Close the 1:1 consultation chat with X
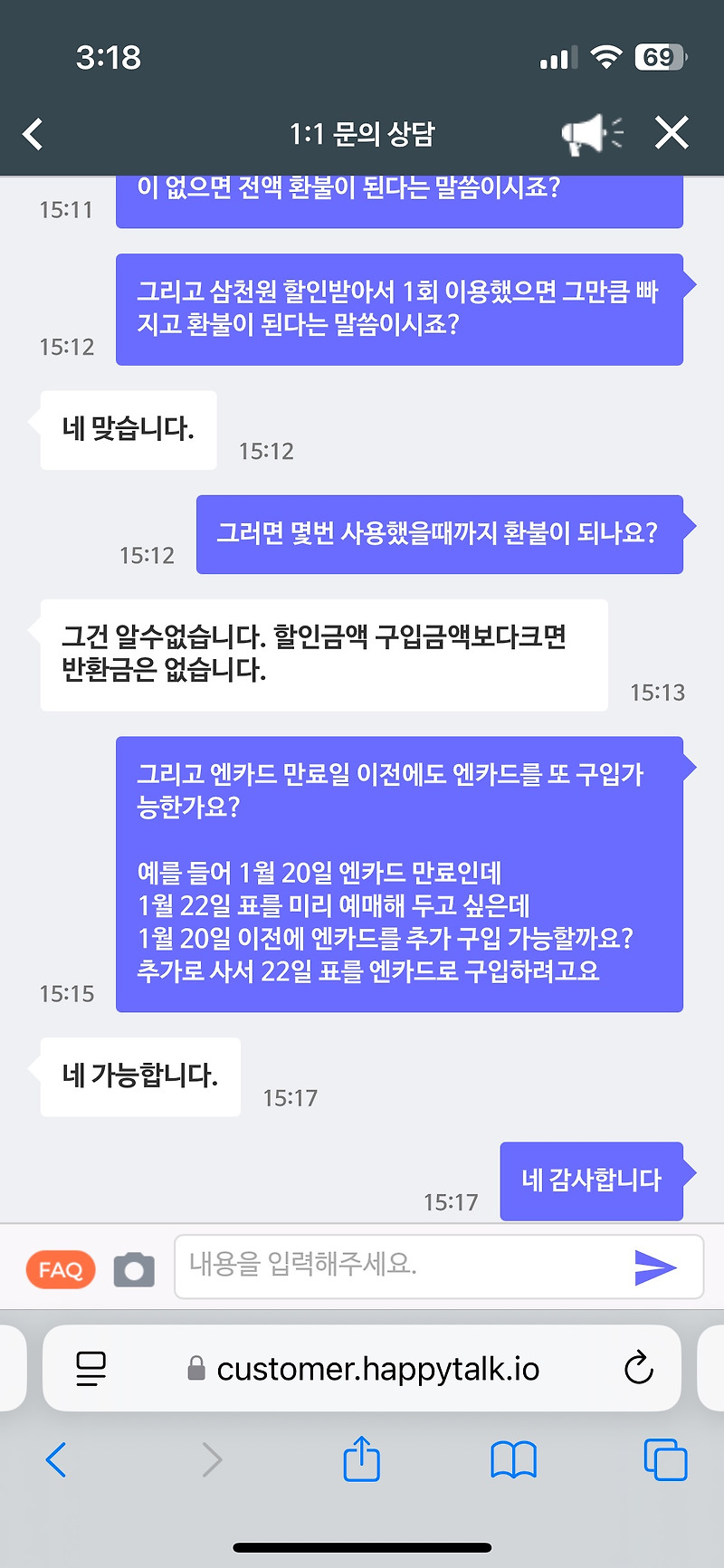 pos(672,132)
